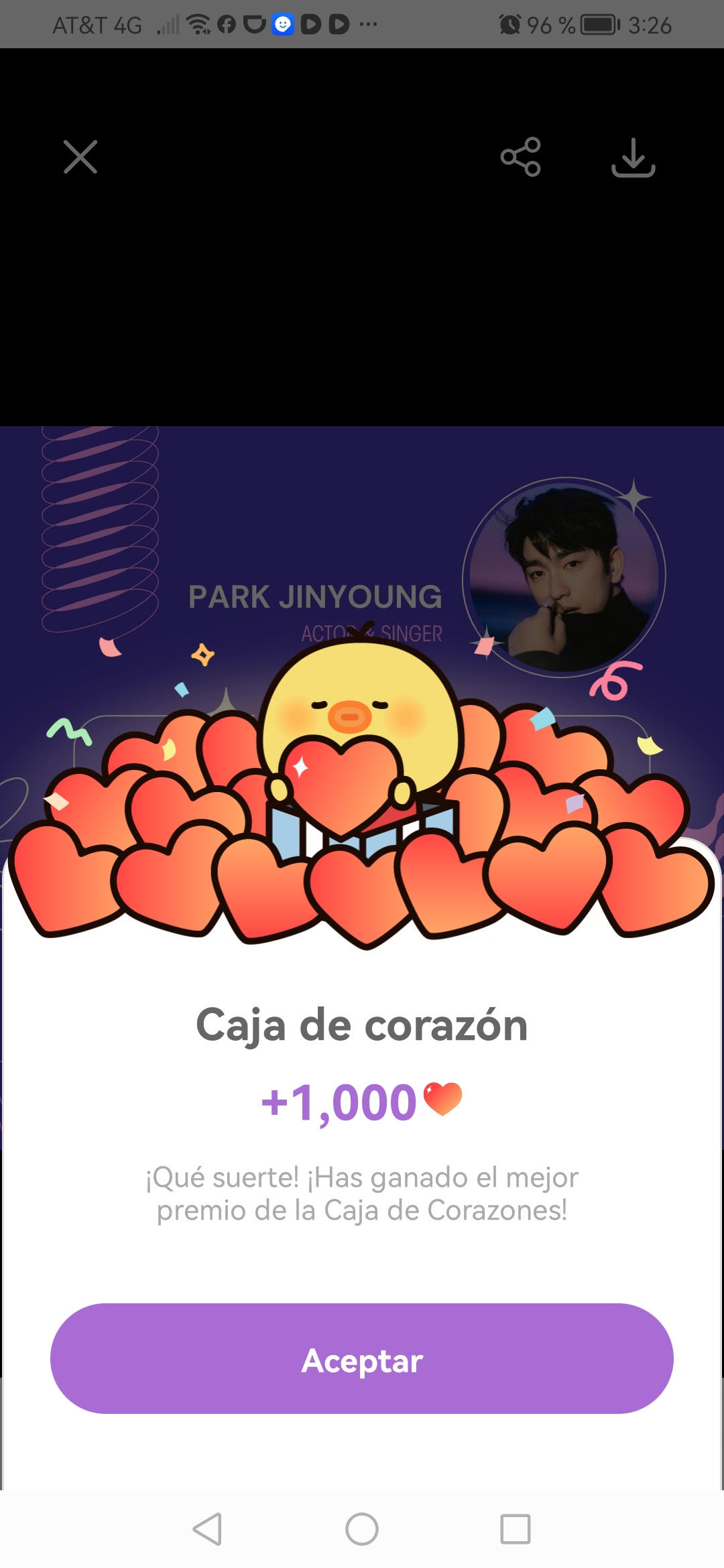Download the image
Screen dimensions: 724x1568
tap(633, 157)
